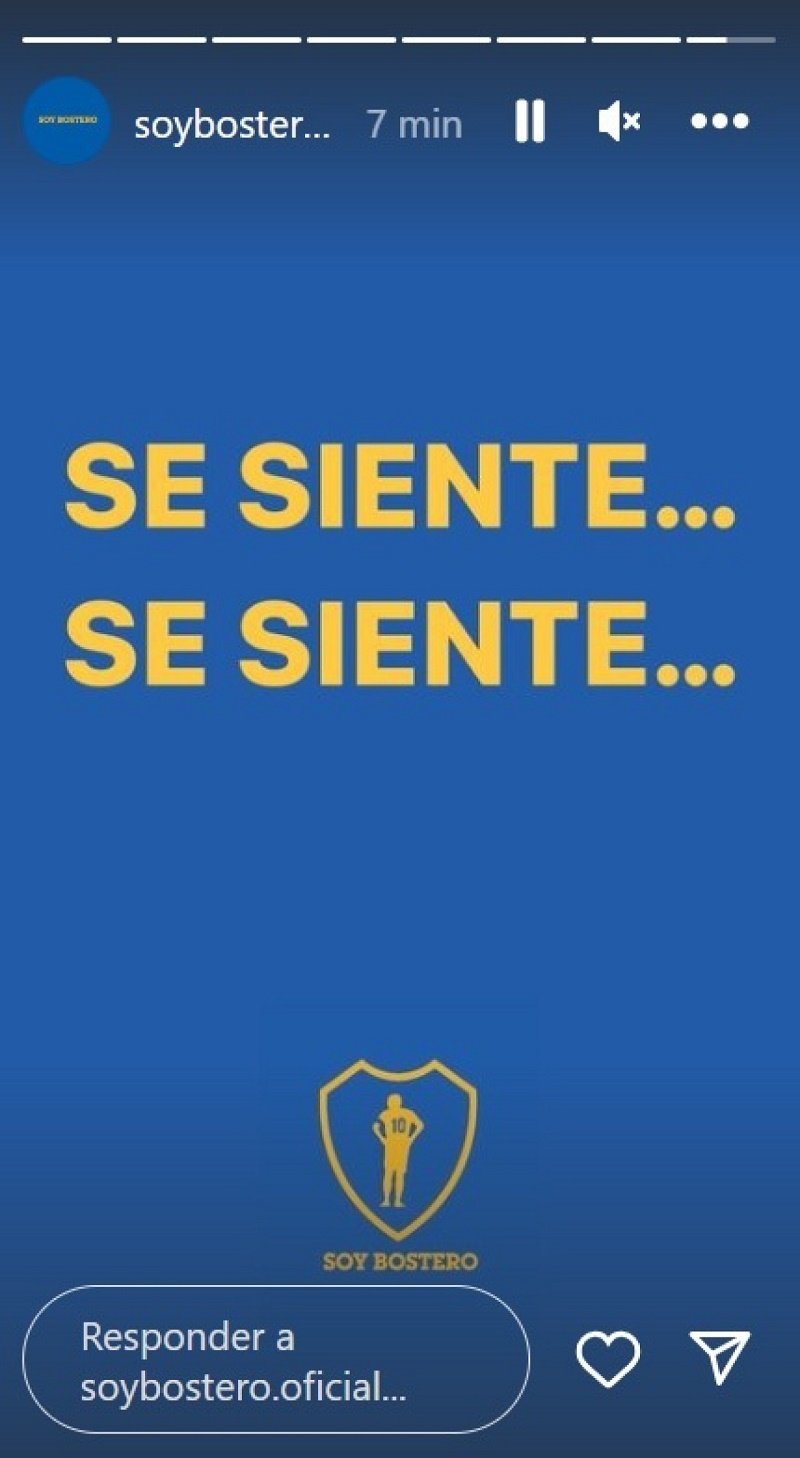Open the soybostero username link
Viewport: 800px width, 1458px height.
pos(232,124)
